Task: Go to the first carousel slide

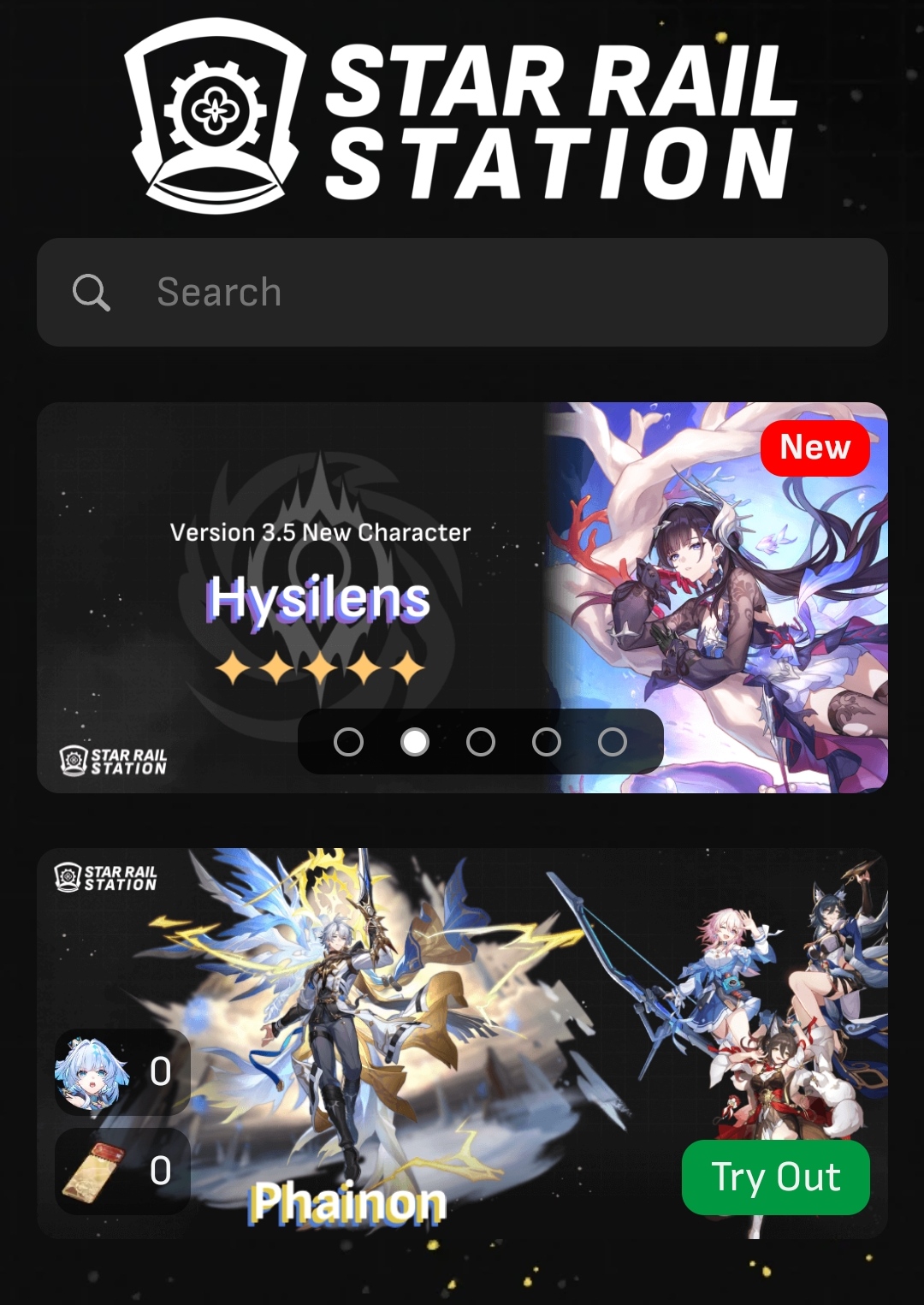Action: pyautogui.click(x=348, y=742)
